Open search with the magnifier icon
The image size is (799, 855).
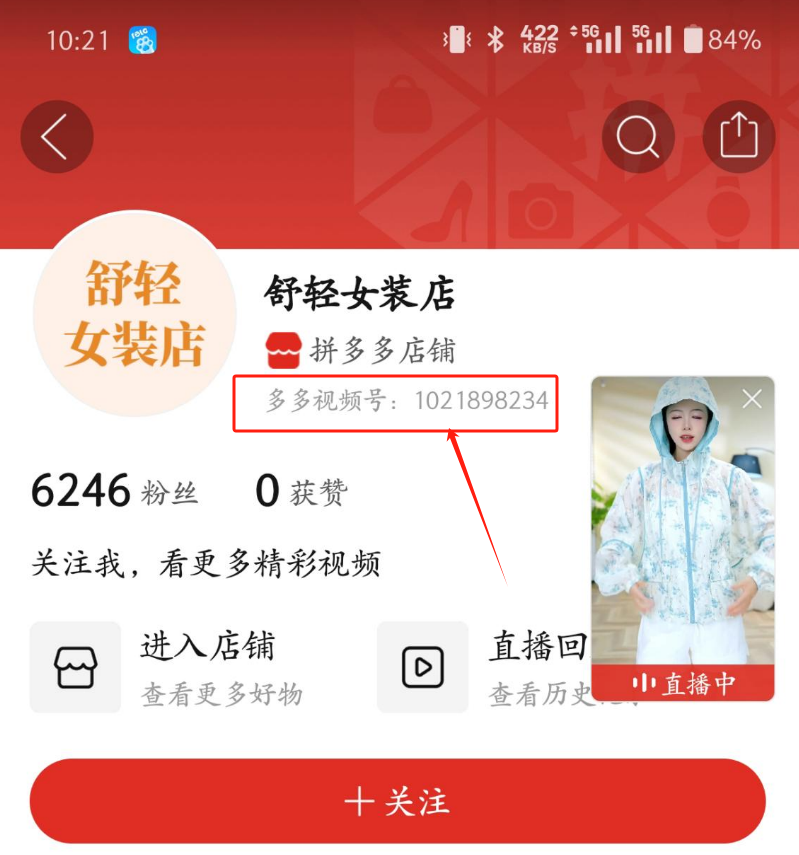pos(638,137)
